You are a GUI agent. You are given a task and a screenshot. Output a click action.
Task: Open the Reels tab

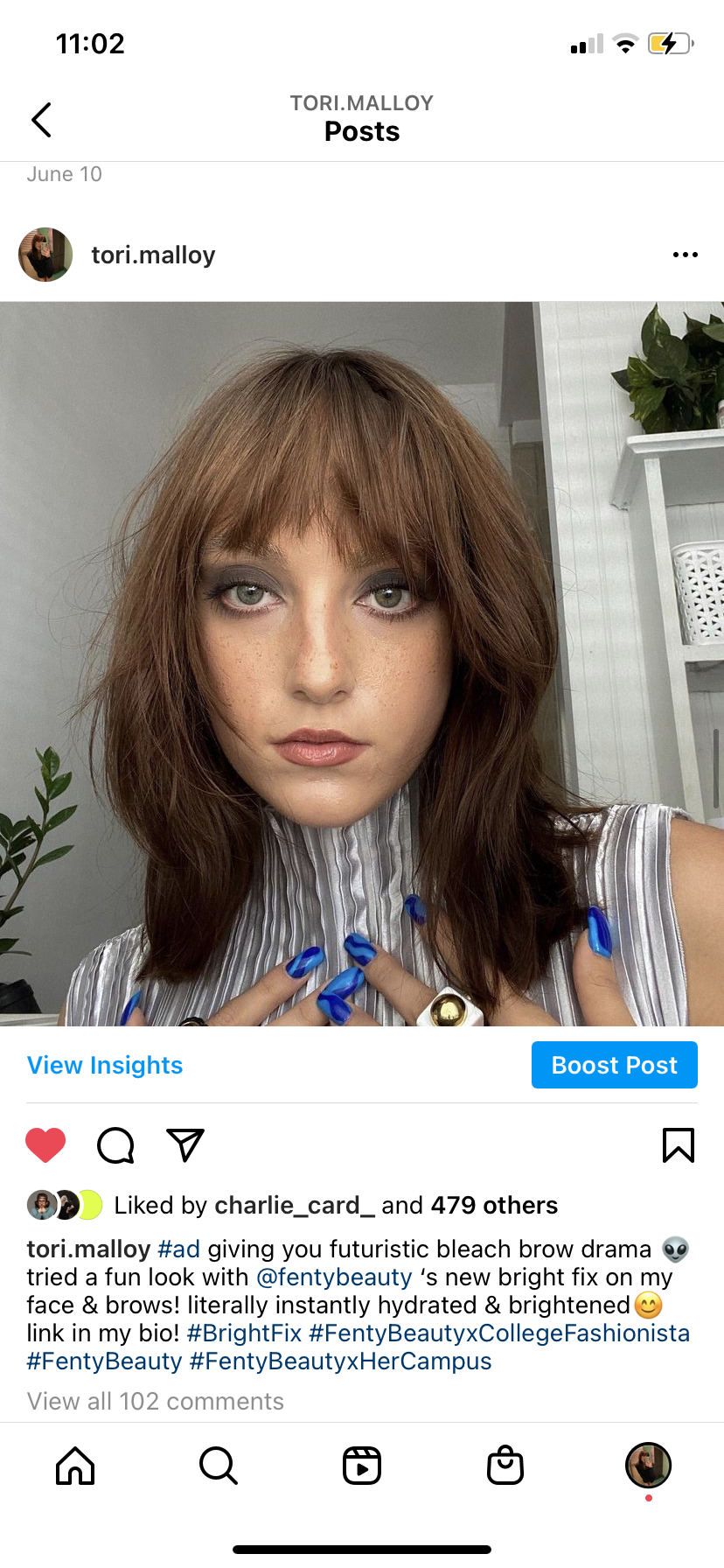[362, 1466]
